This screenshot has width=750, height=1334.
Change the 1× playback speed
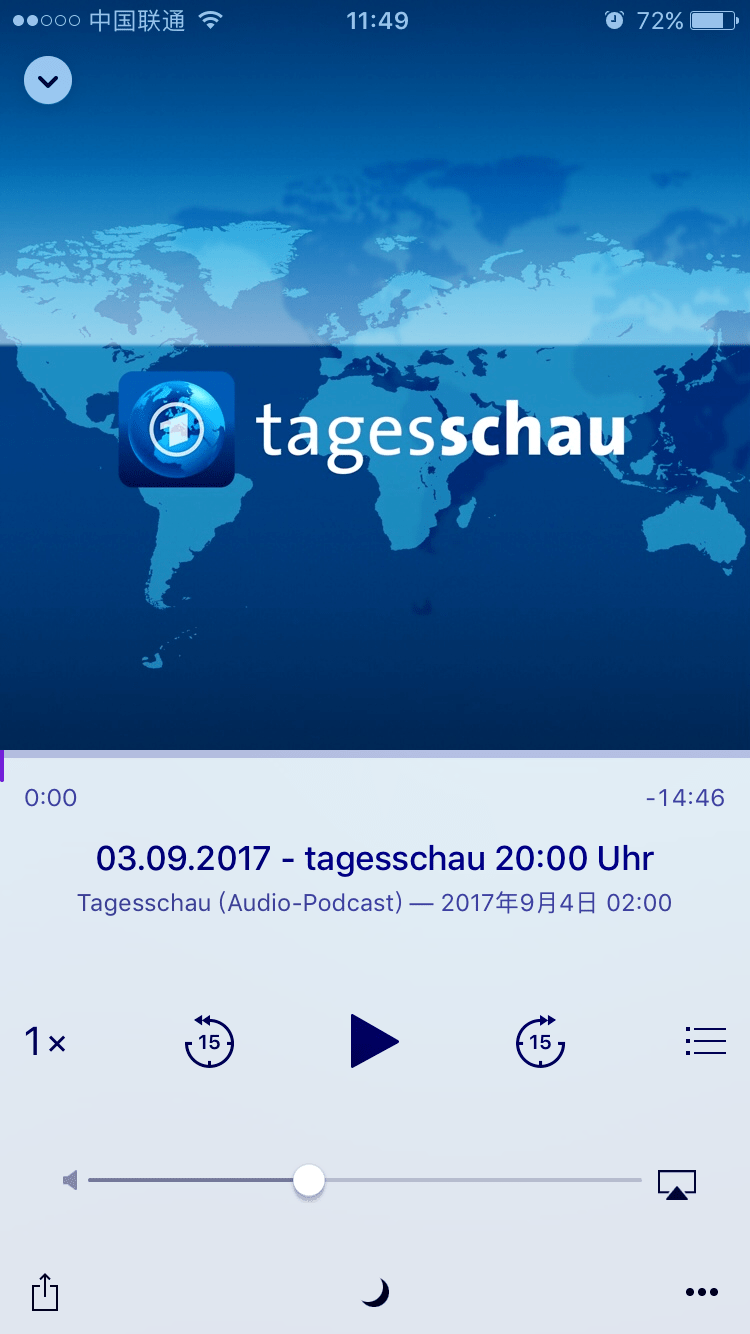pyautogui.click(x=45, y=1042)
